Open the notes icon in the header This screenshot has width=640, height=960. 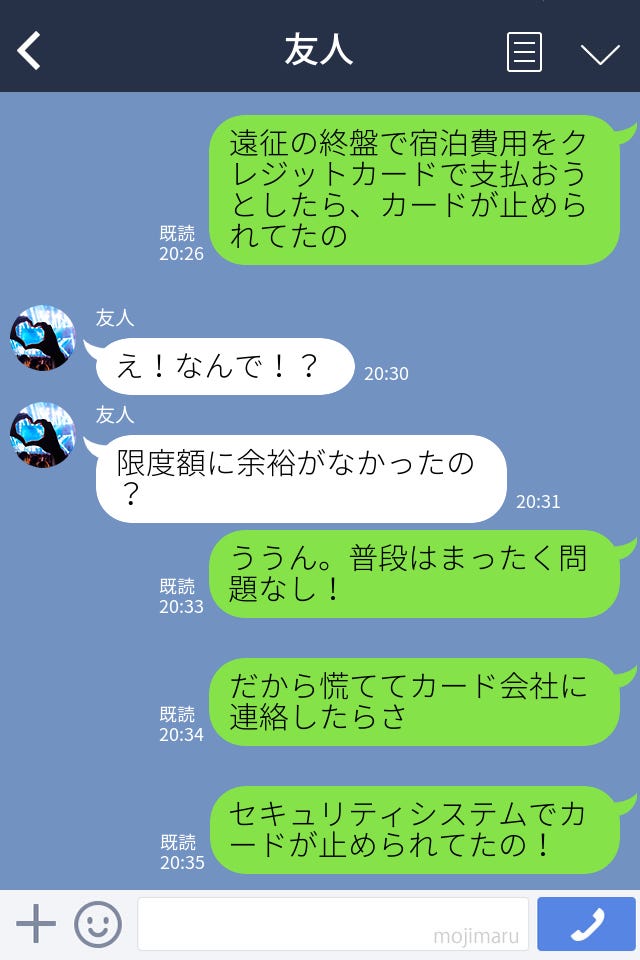(524, 52)
